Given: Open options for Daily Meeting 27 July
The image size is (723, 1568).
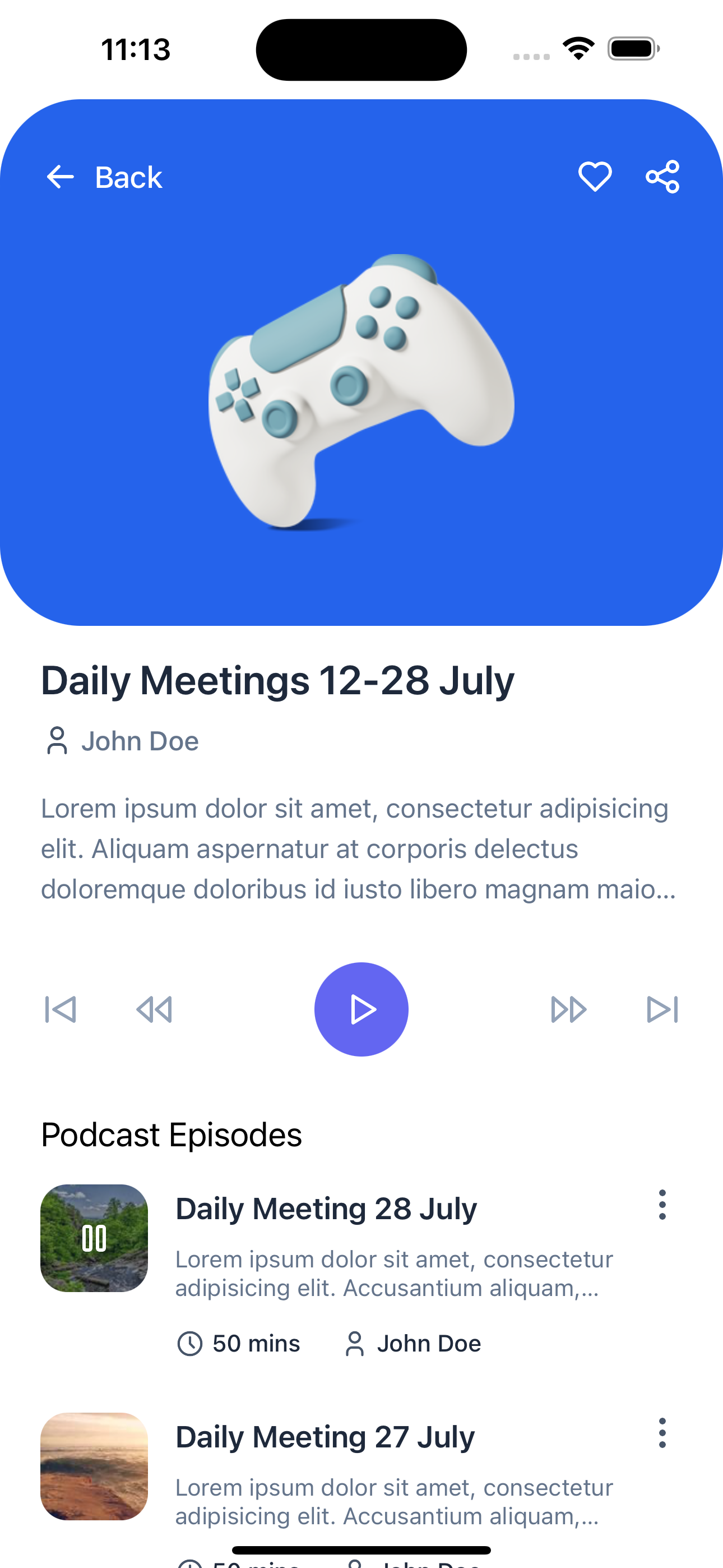Looking at the screenshot, I should [662, 1433].
